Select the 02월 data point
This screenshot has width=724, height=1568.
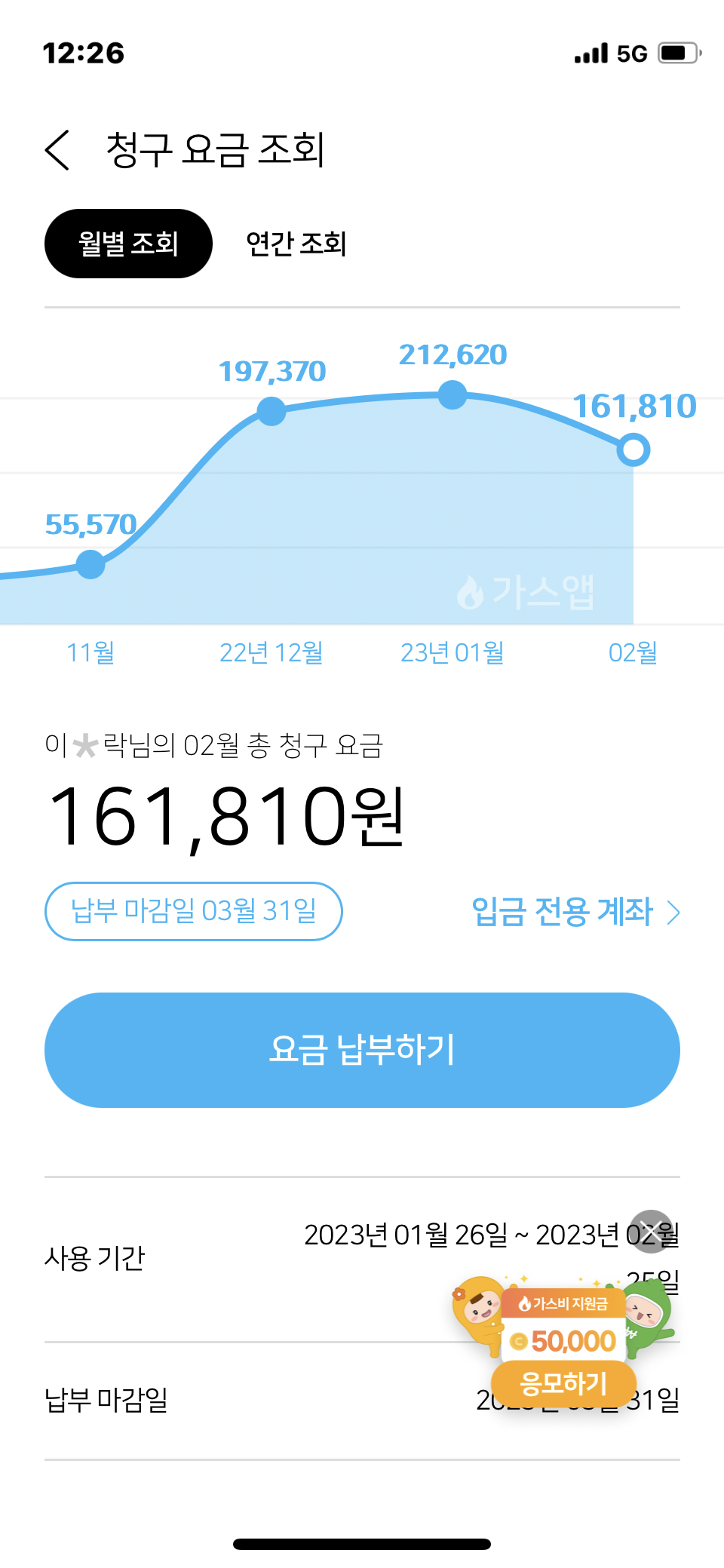pos(633,450)
